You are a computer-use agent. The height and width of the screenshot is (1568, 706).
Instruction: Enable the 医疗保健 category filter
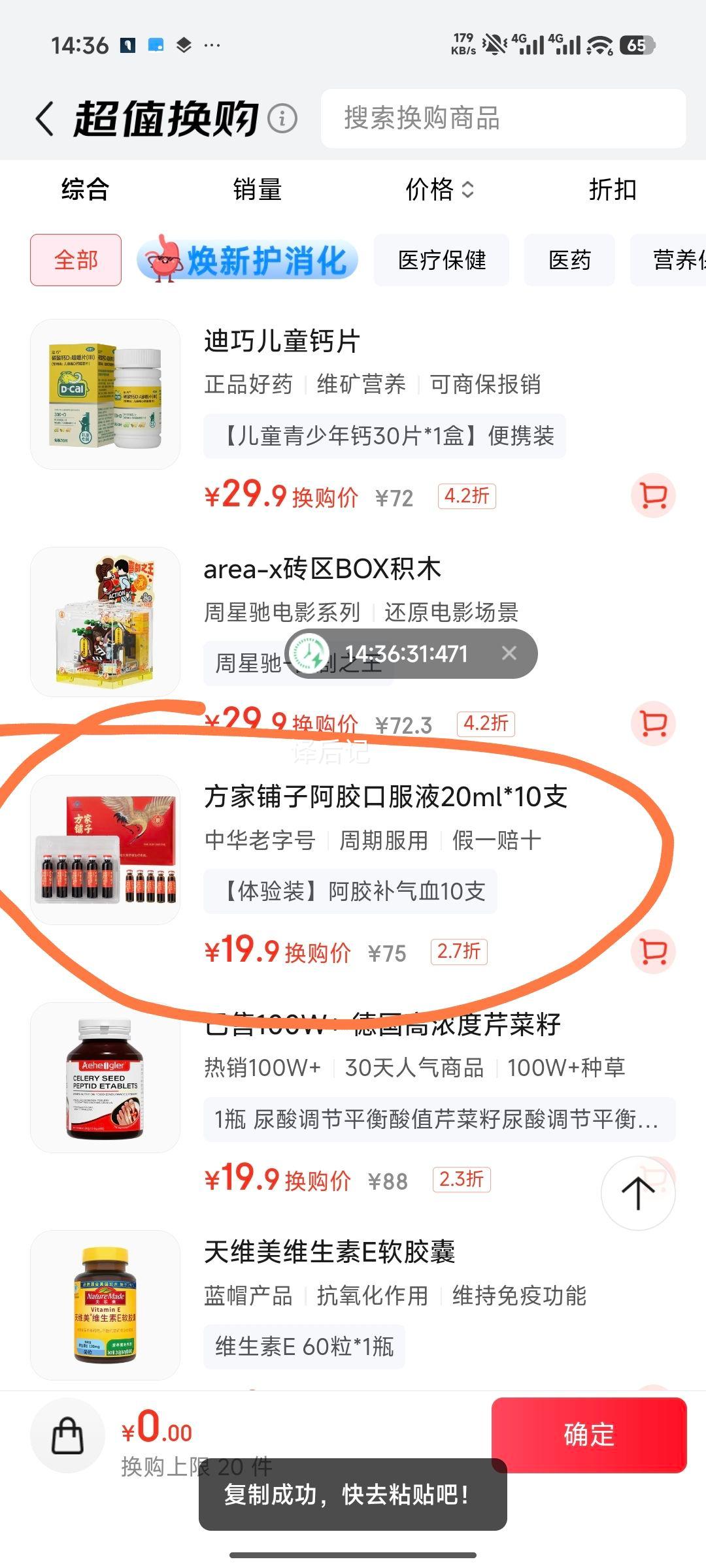click(442, 259)
